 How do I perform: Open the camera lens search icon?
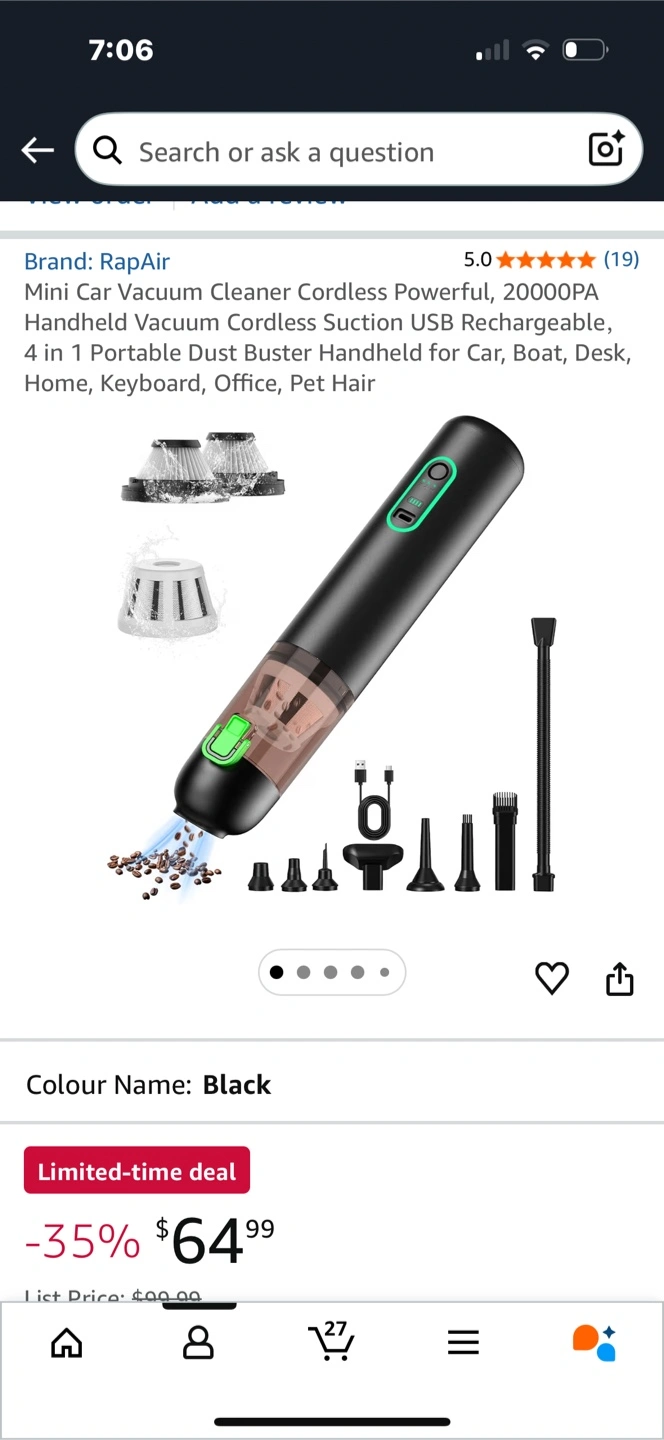coord(606,150)
